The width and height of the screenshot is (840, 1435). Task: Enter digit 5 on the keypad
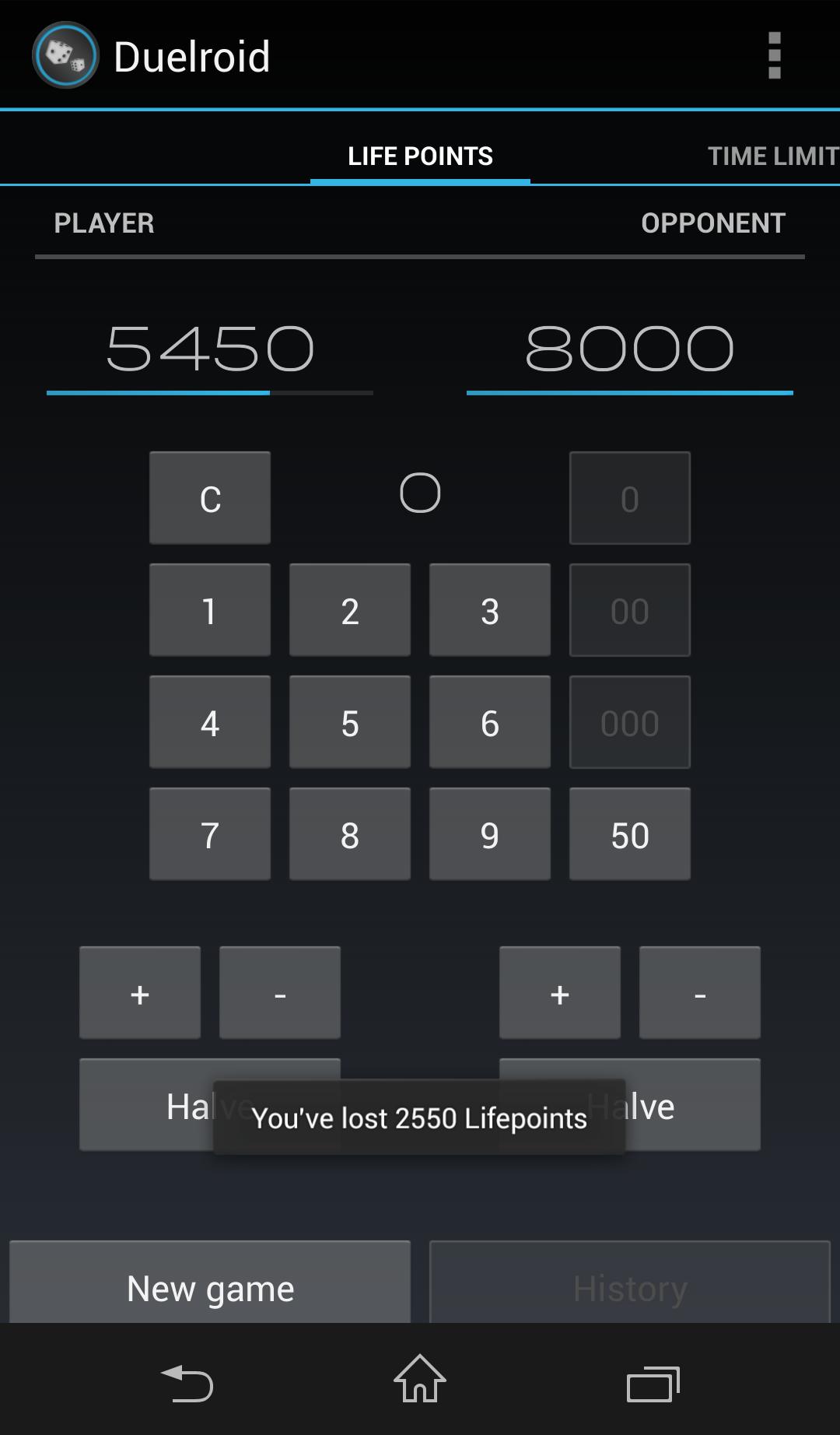(x=350, y=722)
